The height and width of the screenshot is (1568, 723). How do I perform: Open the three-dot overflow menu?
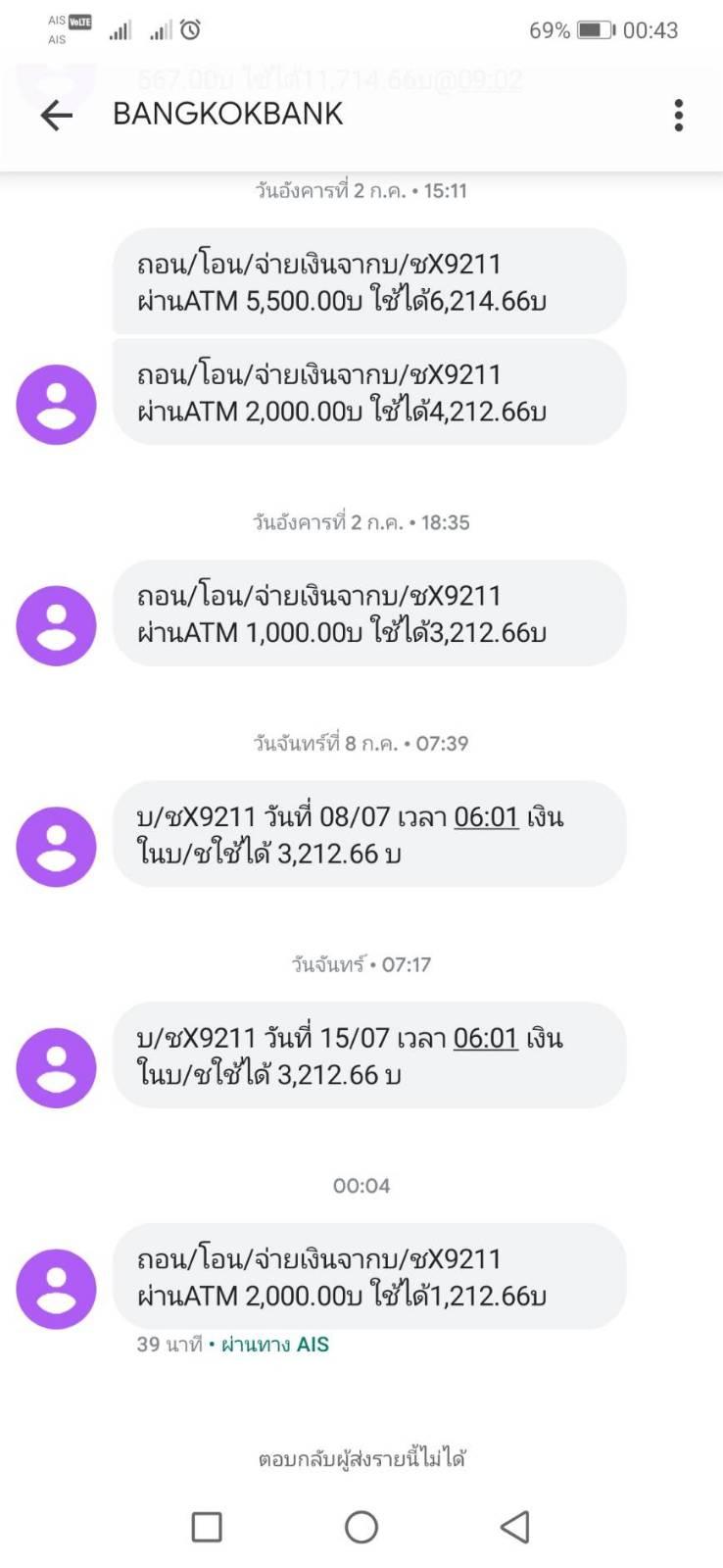(x=678, y=116)
